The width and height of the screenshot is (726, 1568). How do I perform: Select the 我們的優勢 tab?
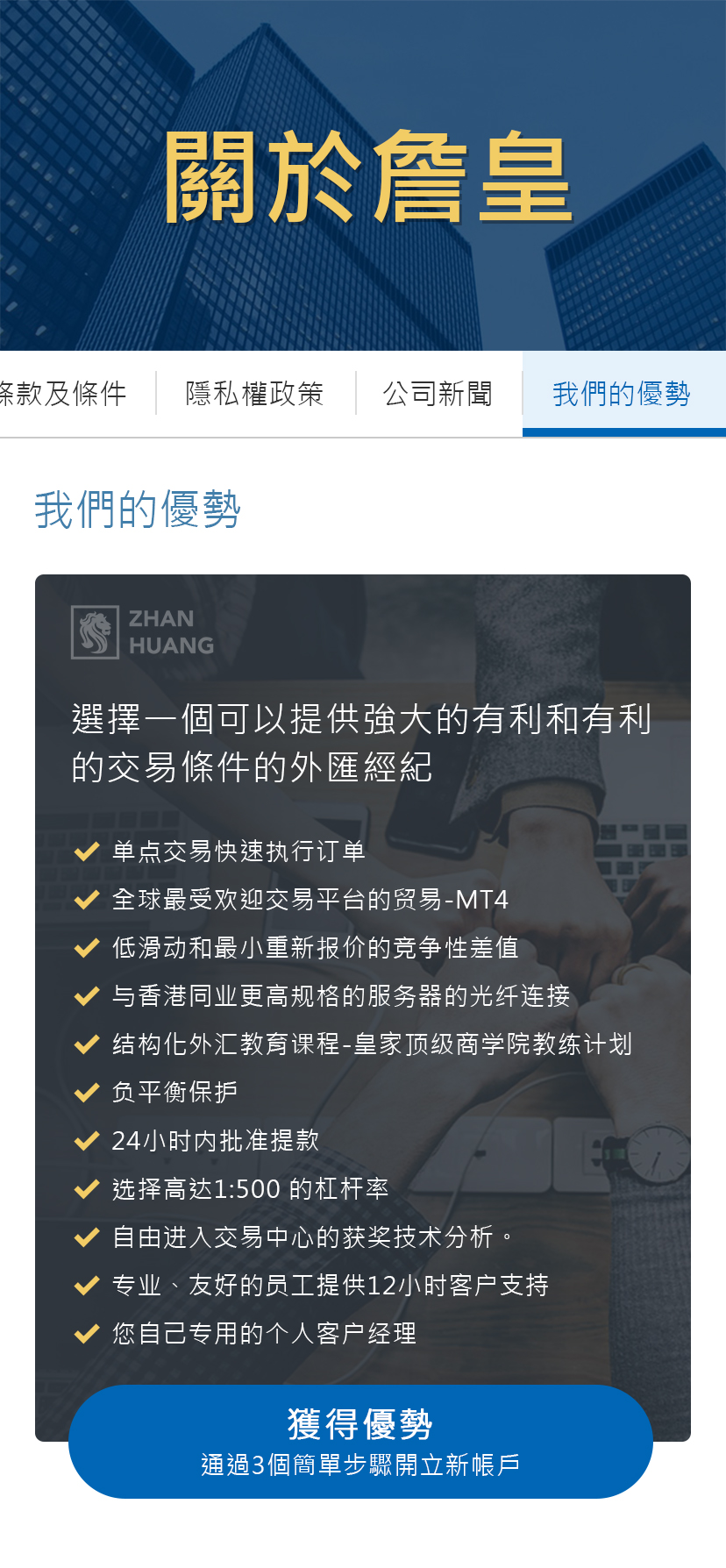[623, 394]
